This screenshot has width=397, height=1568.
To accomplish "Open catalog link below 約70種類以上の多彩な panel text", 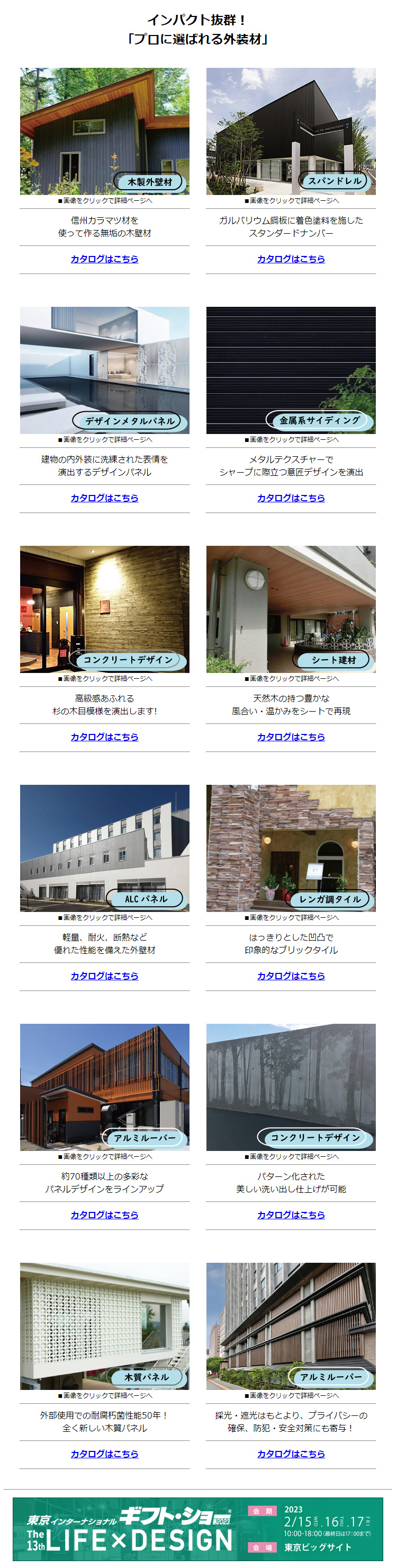I will tap(105, 1215).
